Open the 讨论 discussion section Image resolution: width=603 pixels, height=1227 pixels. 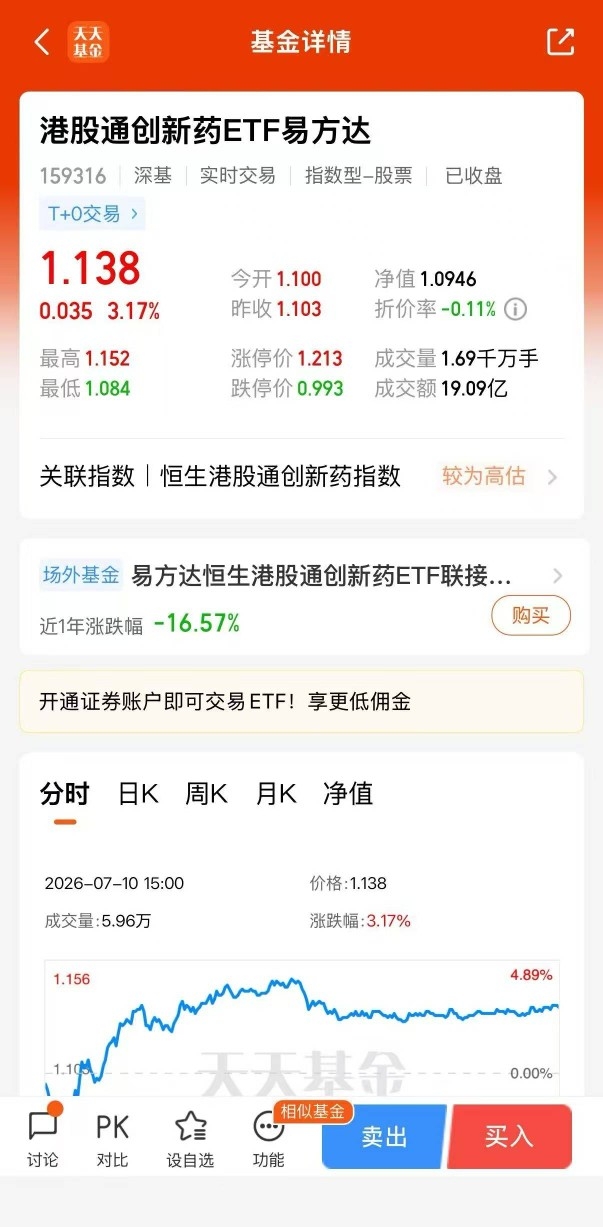(43, 1138)
